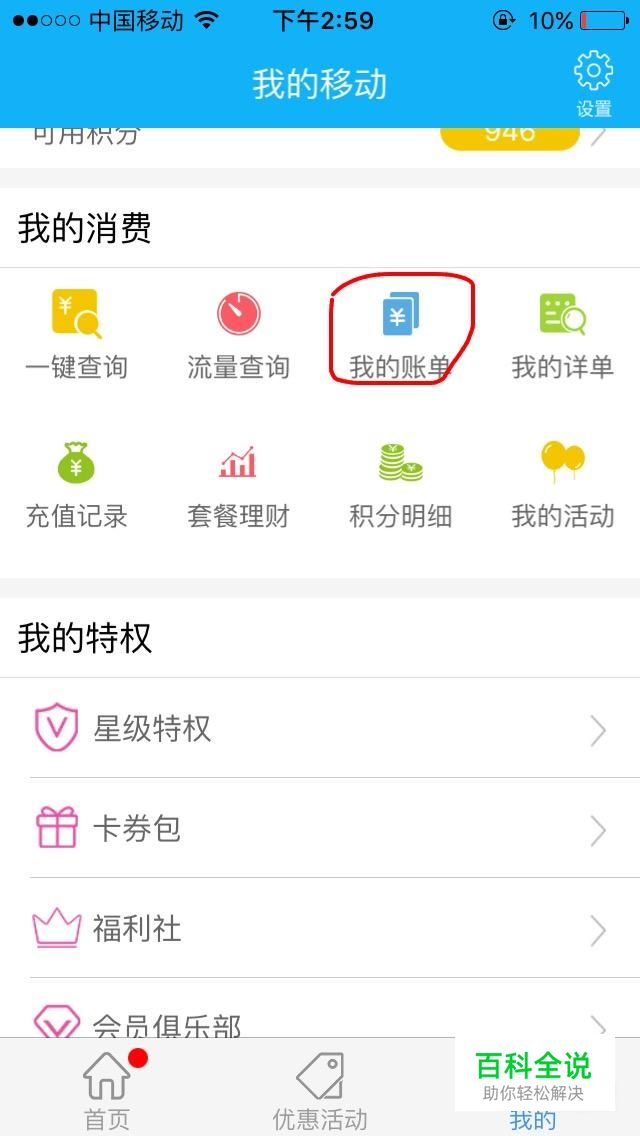The image size is (640, 1136).
Task: Open 我的账单
Action: 400,334
